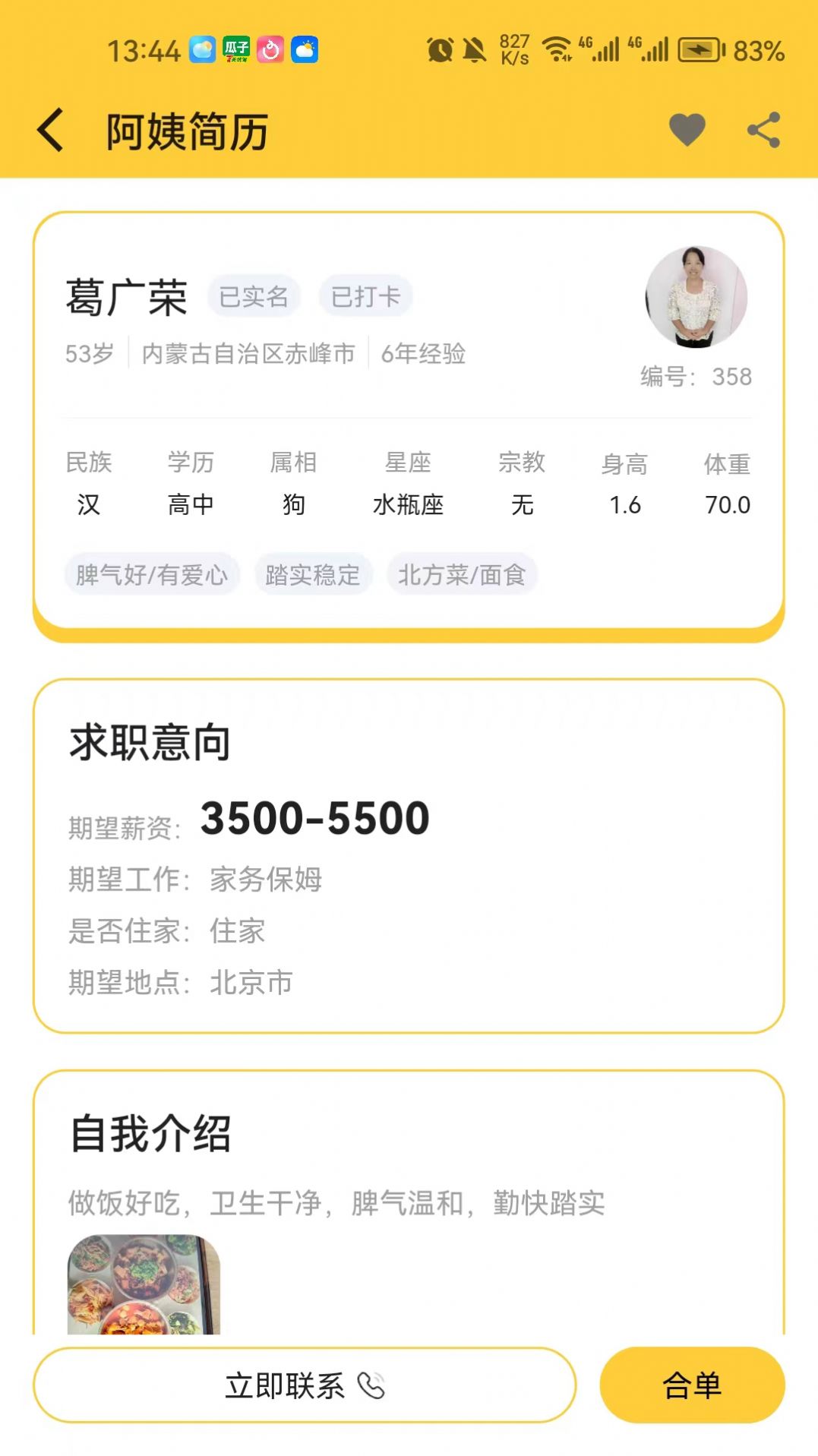This screenshot has width=818, height=1456.
Task: Select the 踏实稳定 tag
Action: click(x=314, y=575)
